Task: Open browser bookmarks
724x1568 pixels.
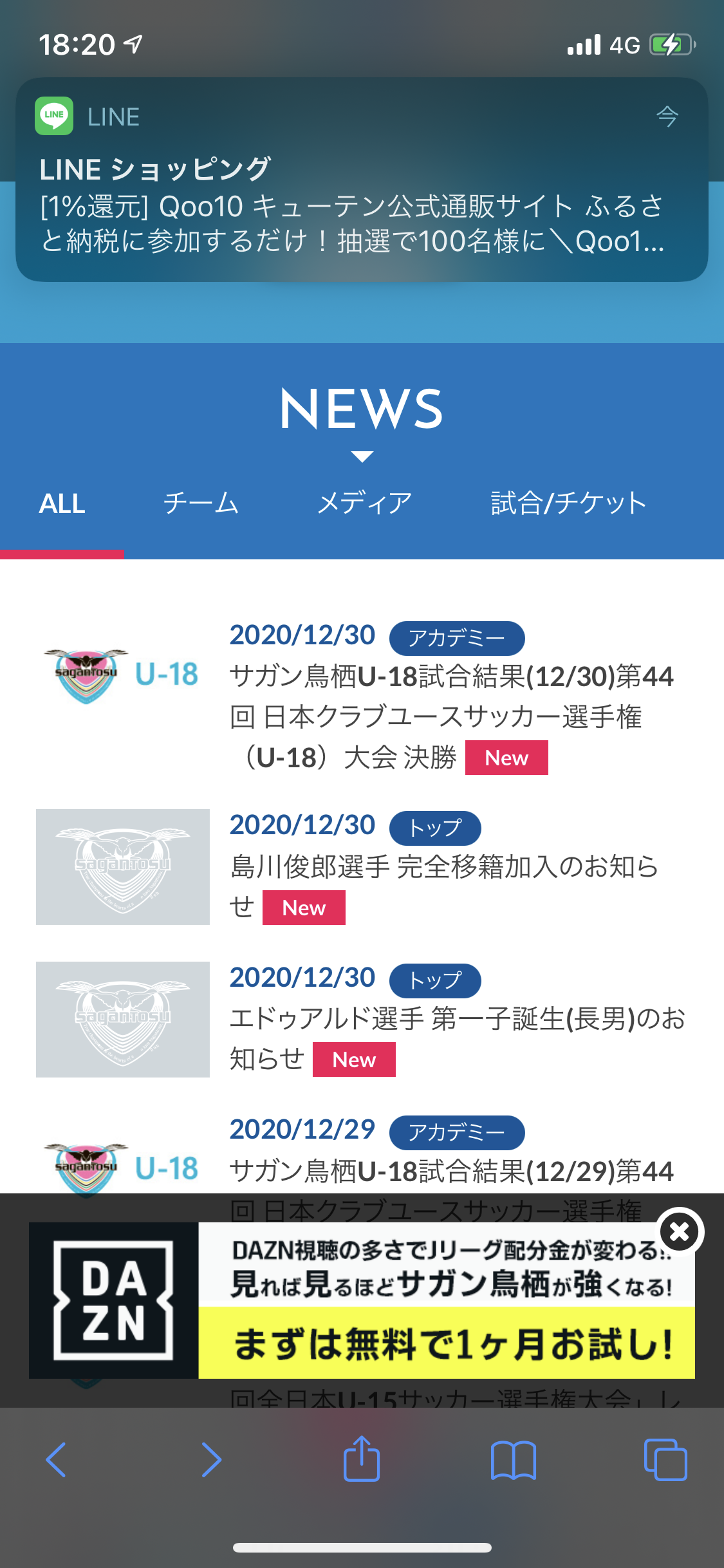Action: 513,1459
